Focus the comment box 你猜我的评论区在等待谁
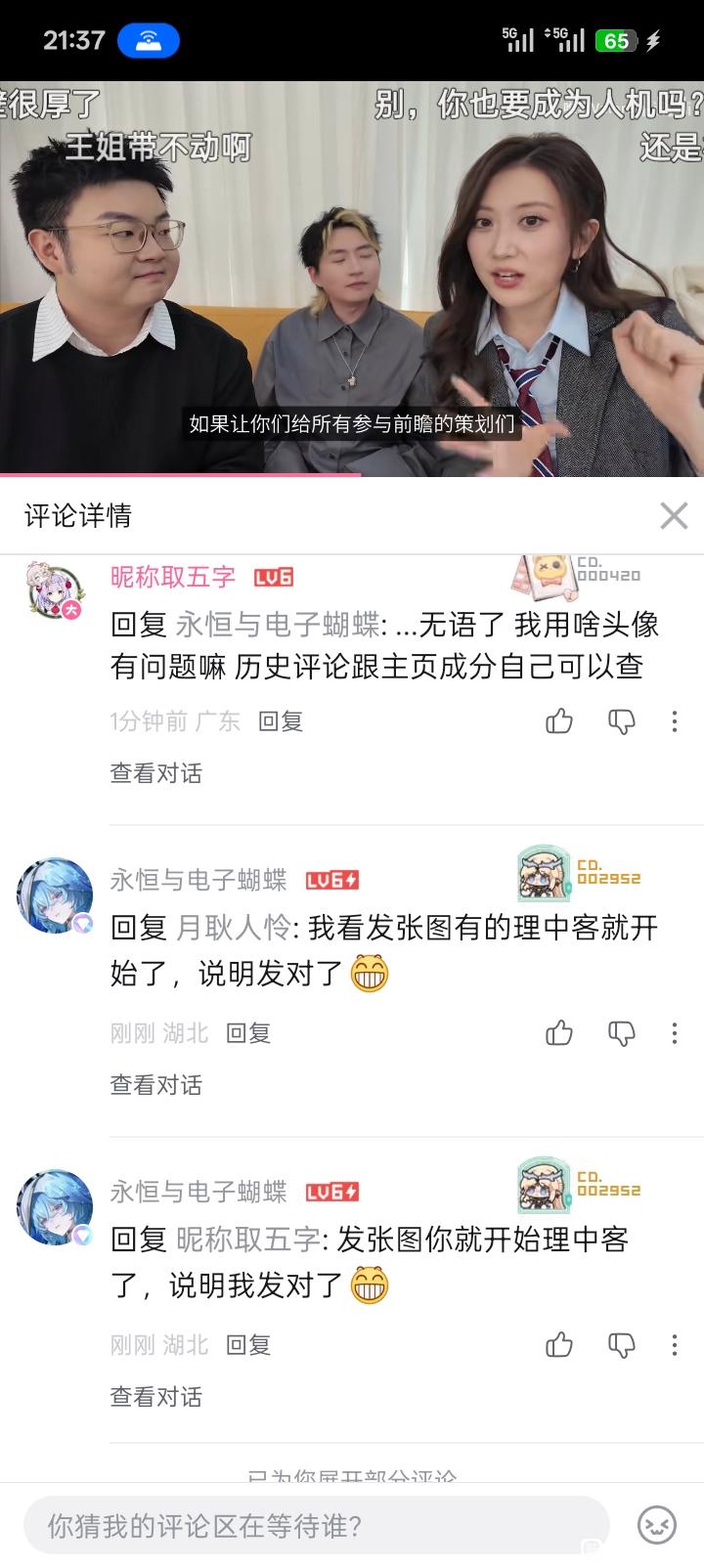This screenshot has height=1568, width=704. tap(317, 1525)
